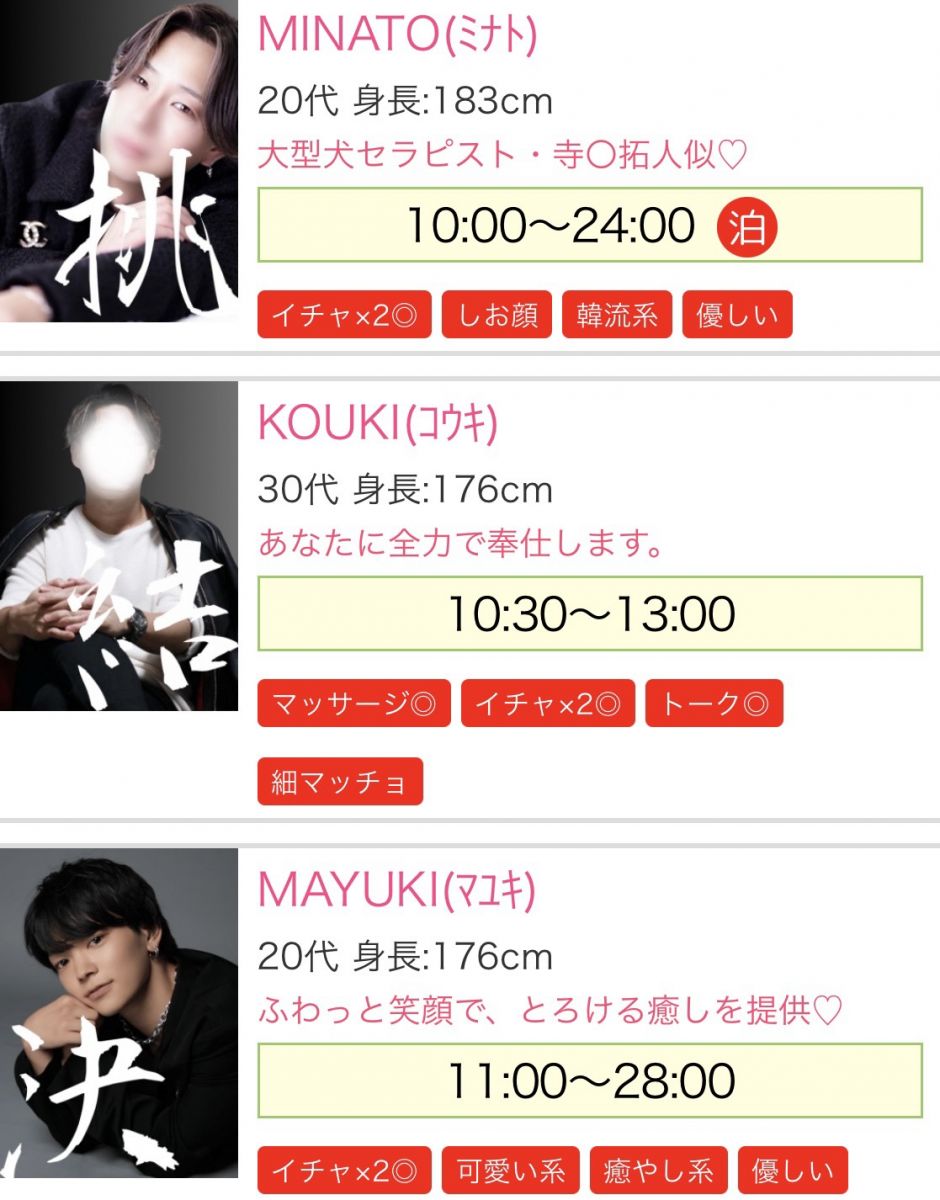This screenshot has width=940, height=1200.
Task: Open KOUKI's profile photo
Action: [x=118, y=548]
